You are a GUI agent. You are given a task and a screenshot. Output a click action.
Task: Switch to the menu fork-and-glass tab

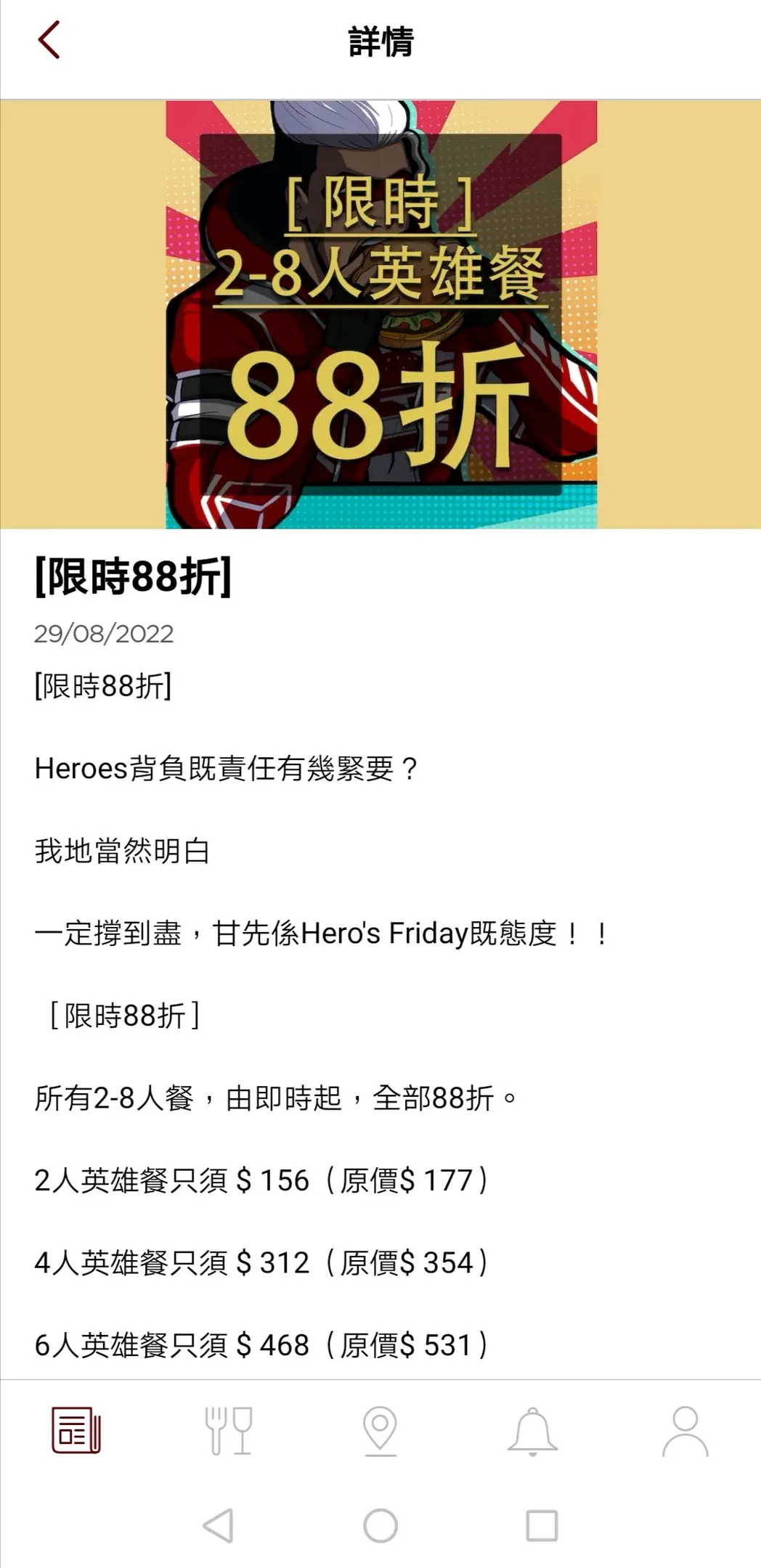228,1430
